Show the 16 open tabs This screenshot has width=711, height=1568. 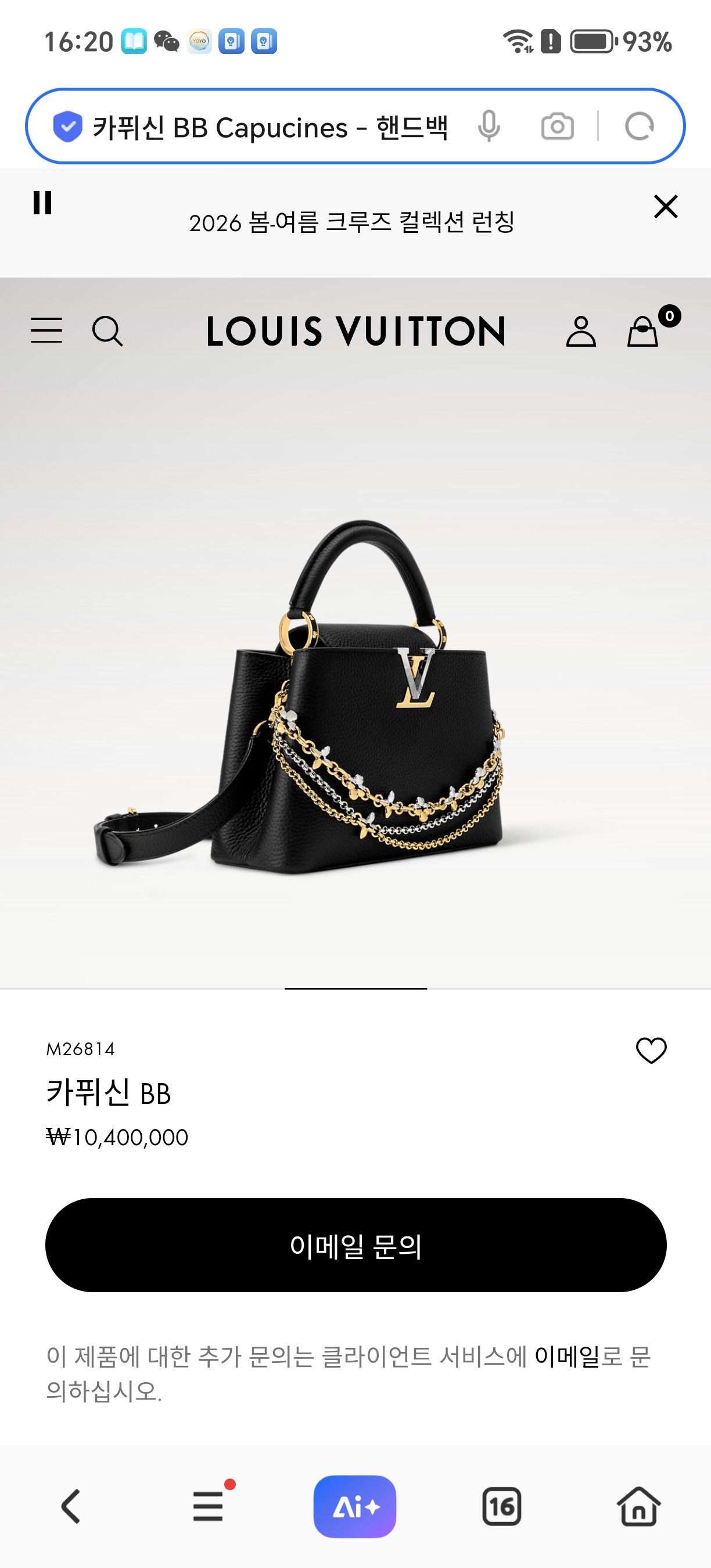point(502,1506)
